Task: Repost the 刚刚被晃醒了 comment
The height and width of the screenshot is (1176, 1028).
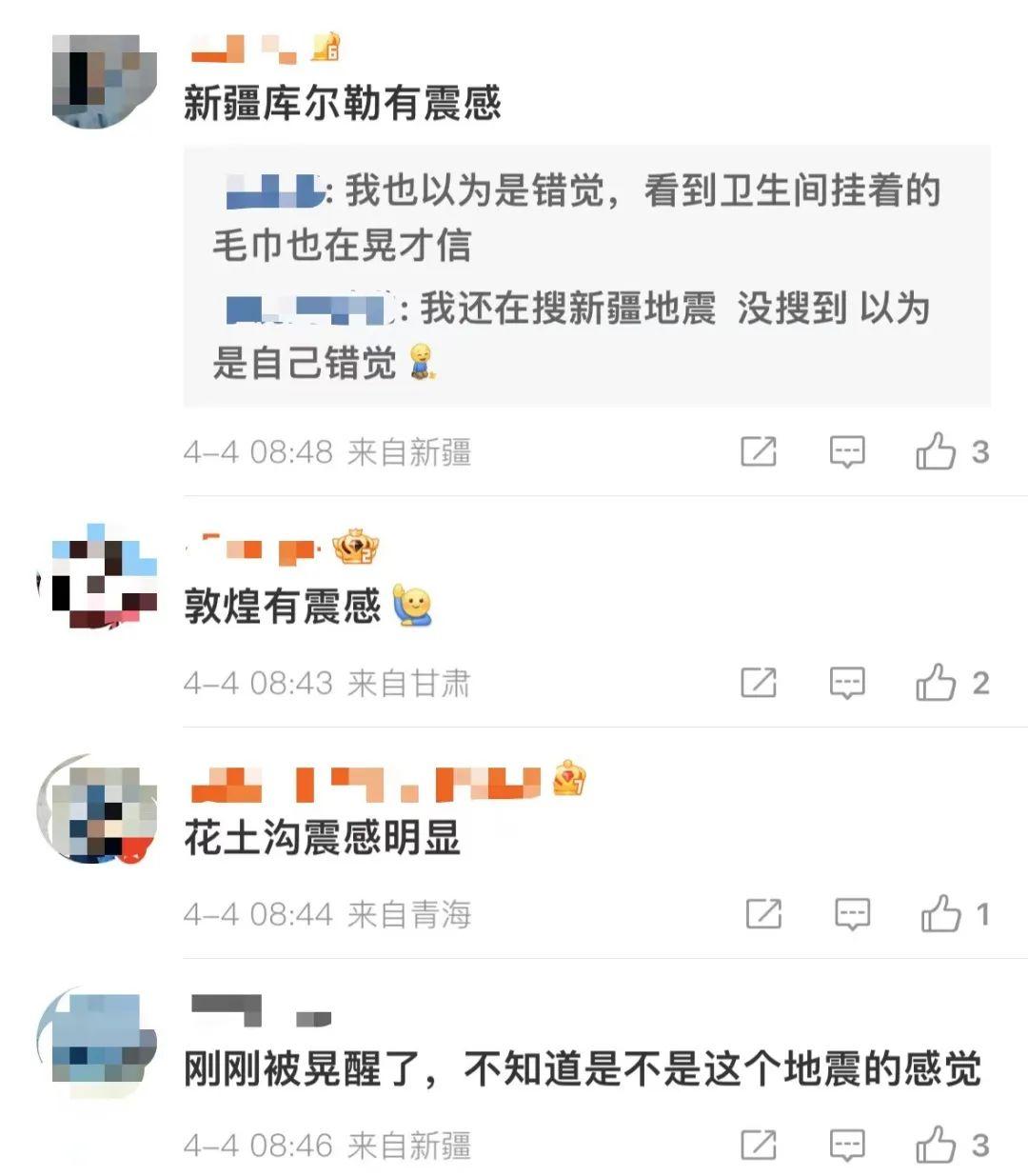Action: click(759, 1145)
